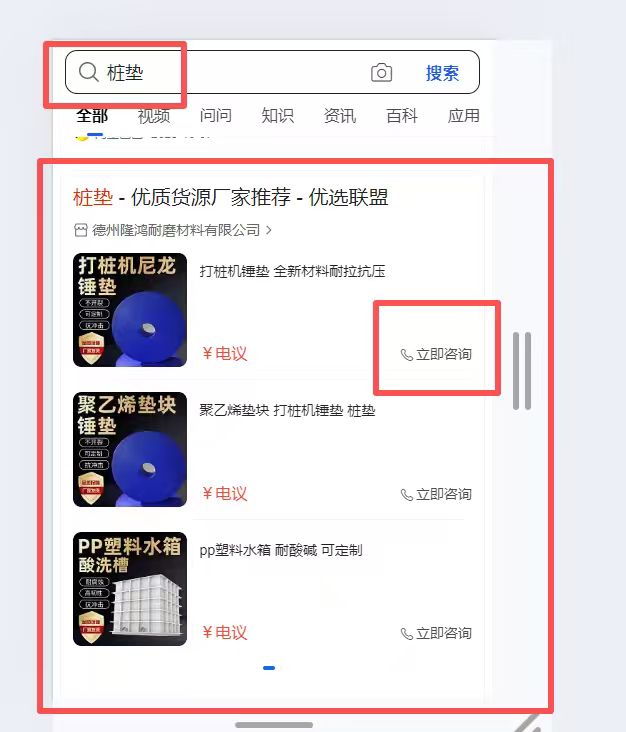Open the 聚乙烯垫块锤垫 product image

tap(130, 449)
